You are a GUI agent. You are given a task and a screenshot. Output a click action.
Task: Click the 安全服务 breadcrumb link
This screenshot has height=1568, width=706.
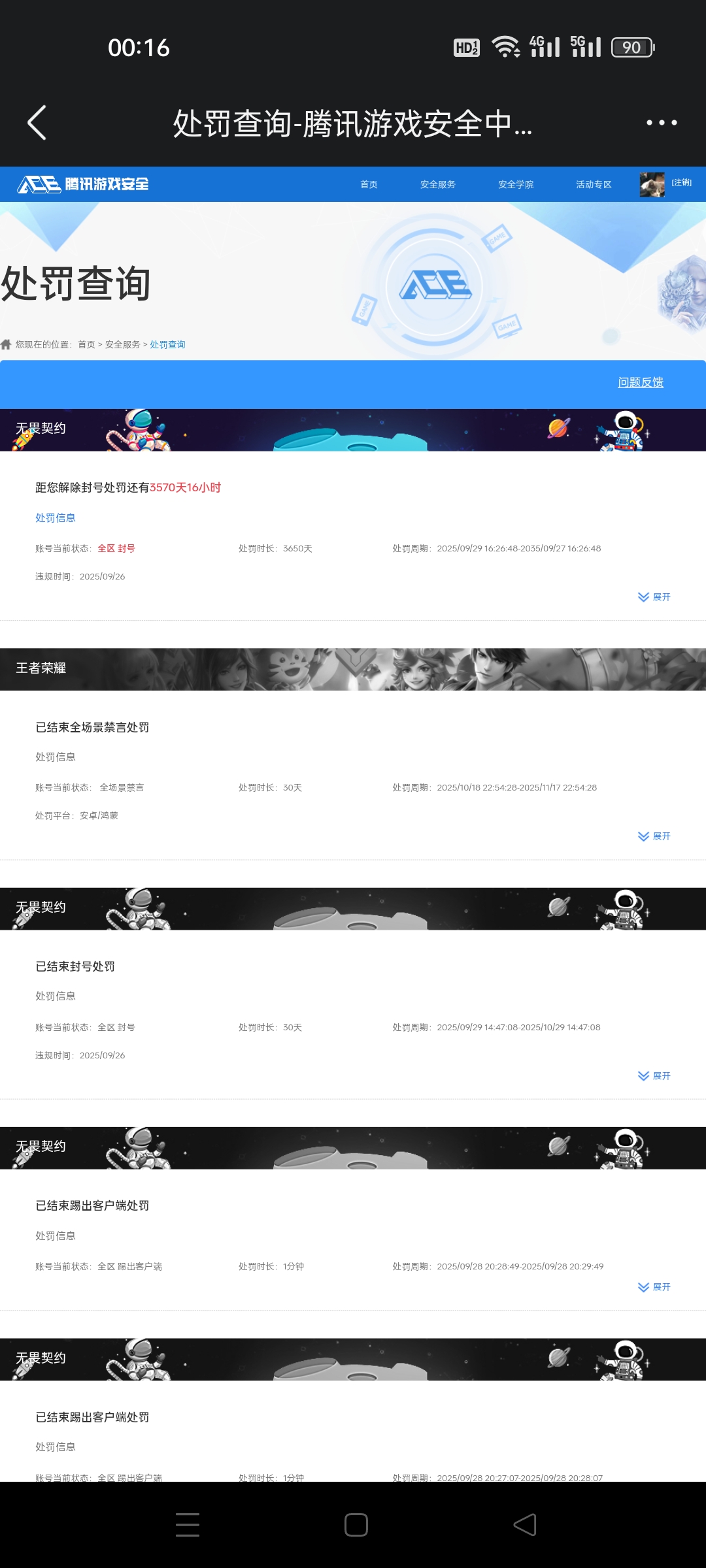(122, 344)
